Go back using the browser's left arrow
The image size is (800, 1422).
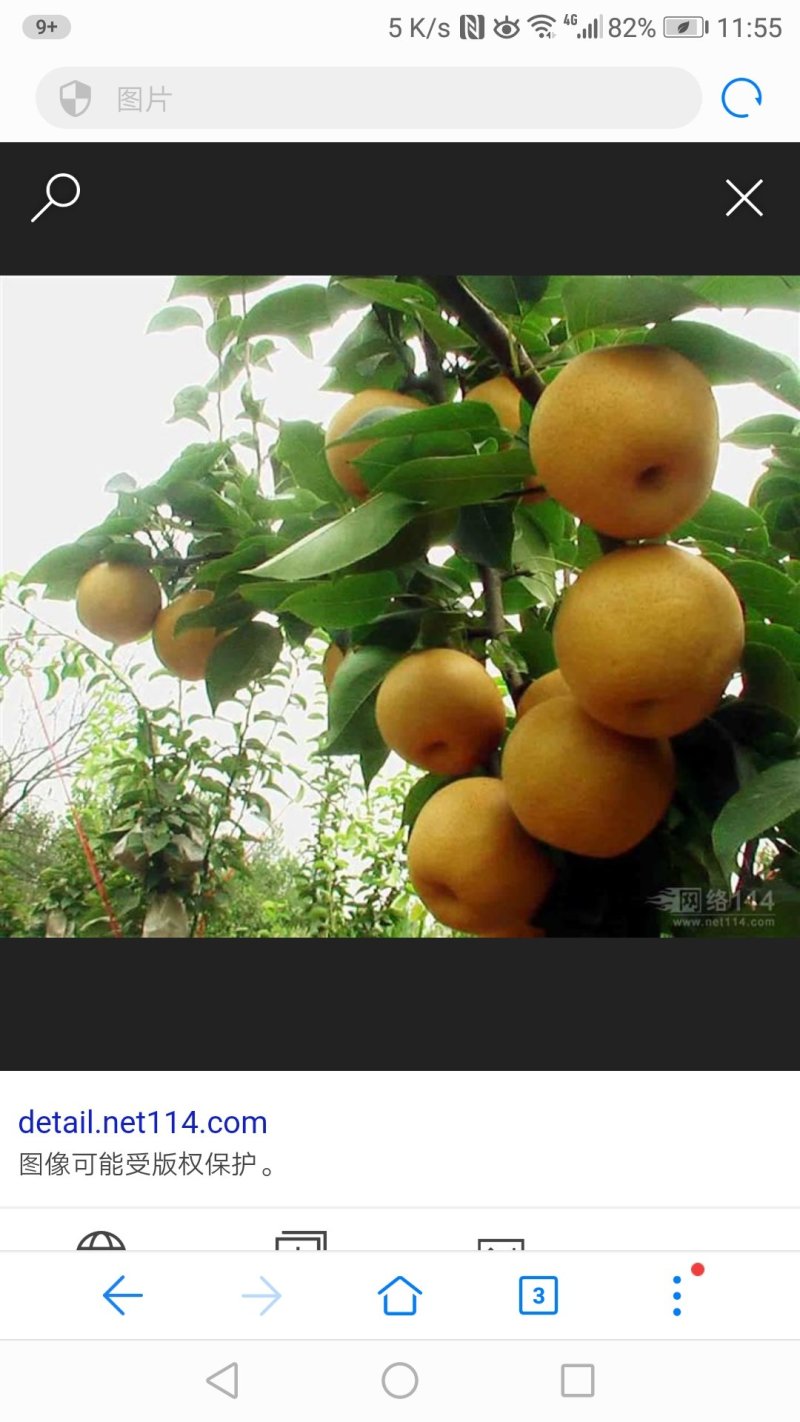pos(123,1296)
